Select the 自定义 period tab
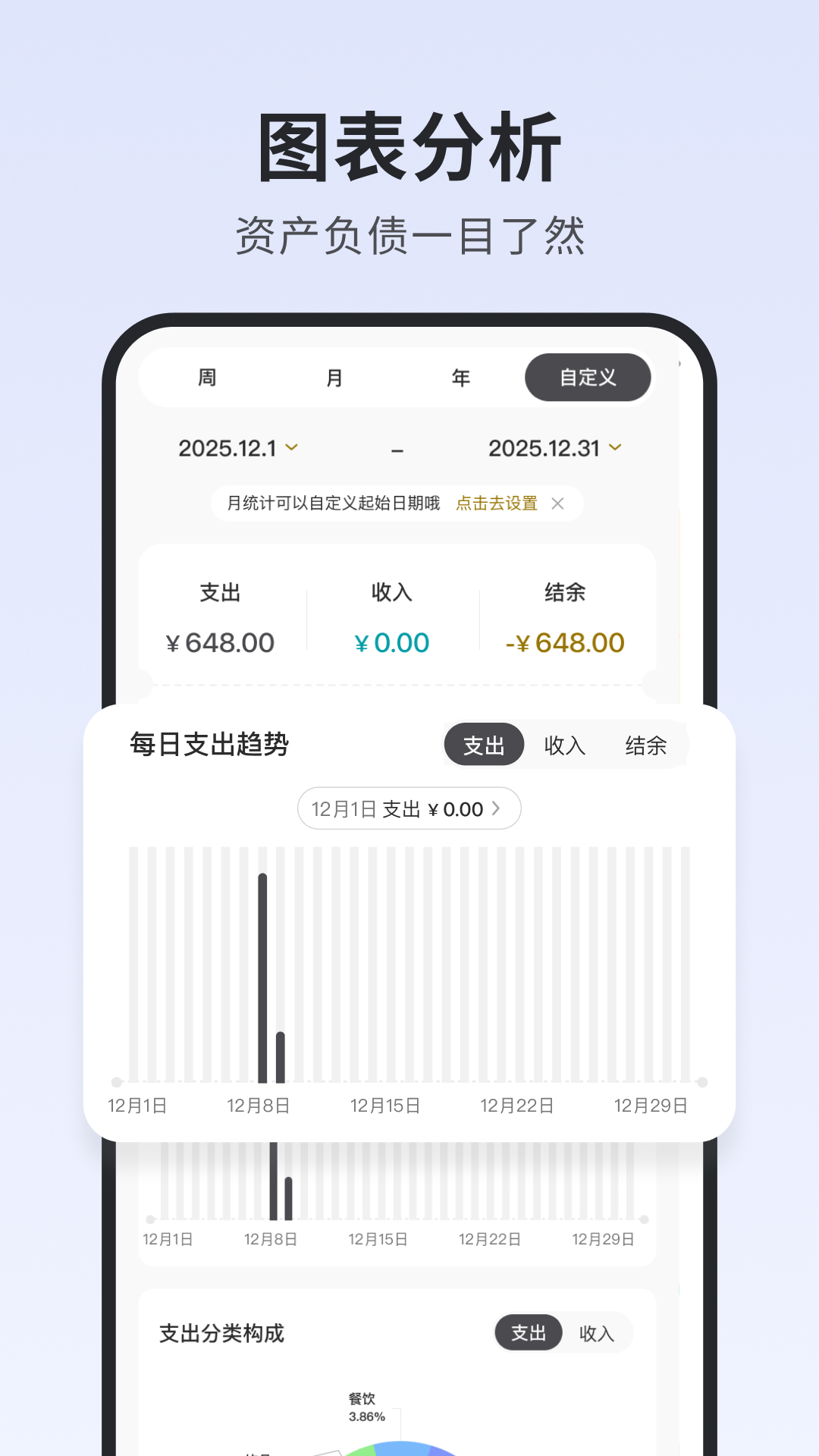819x1456 pixels. point(588,377)
